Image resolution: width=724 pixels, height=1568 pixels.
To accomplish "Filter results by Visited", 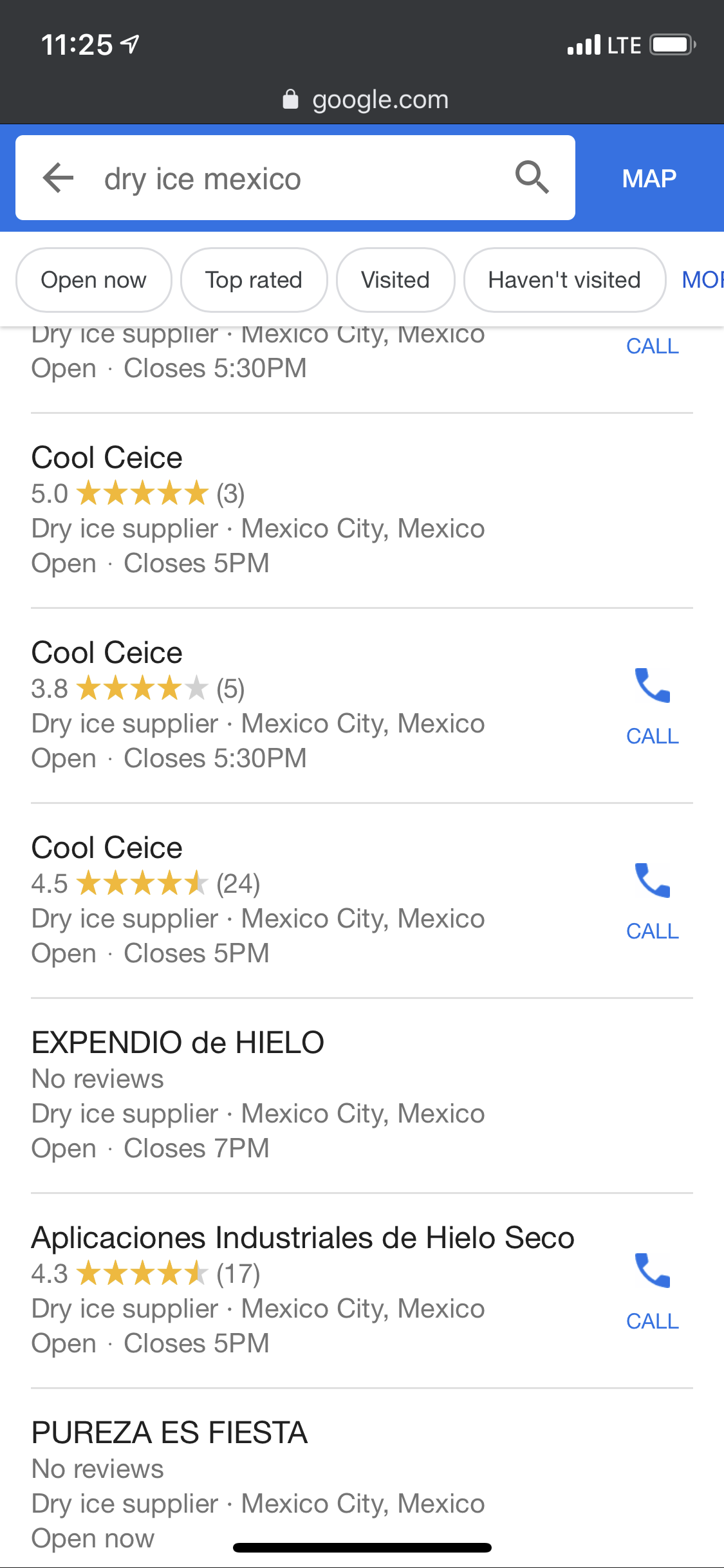I will [395, 280].
